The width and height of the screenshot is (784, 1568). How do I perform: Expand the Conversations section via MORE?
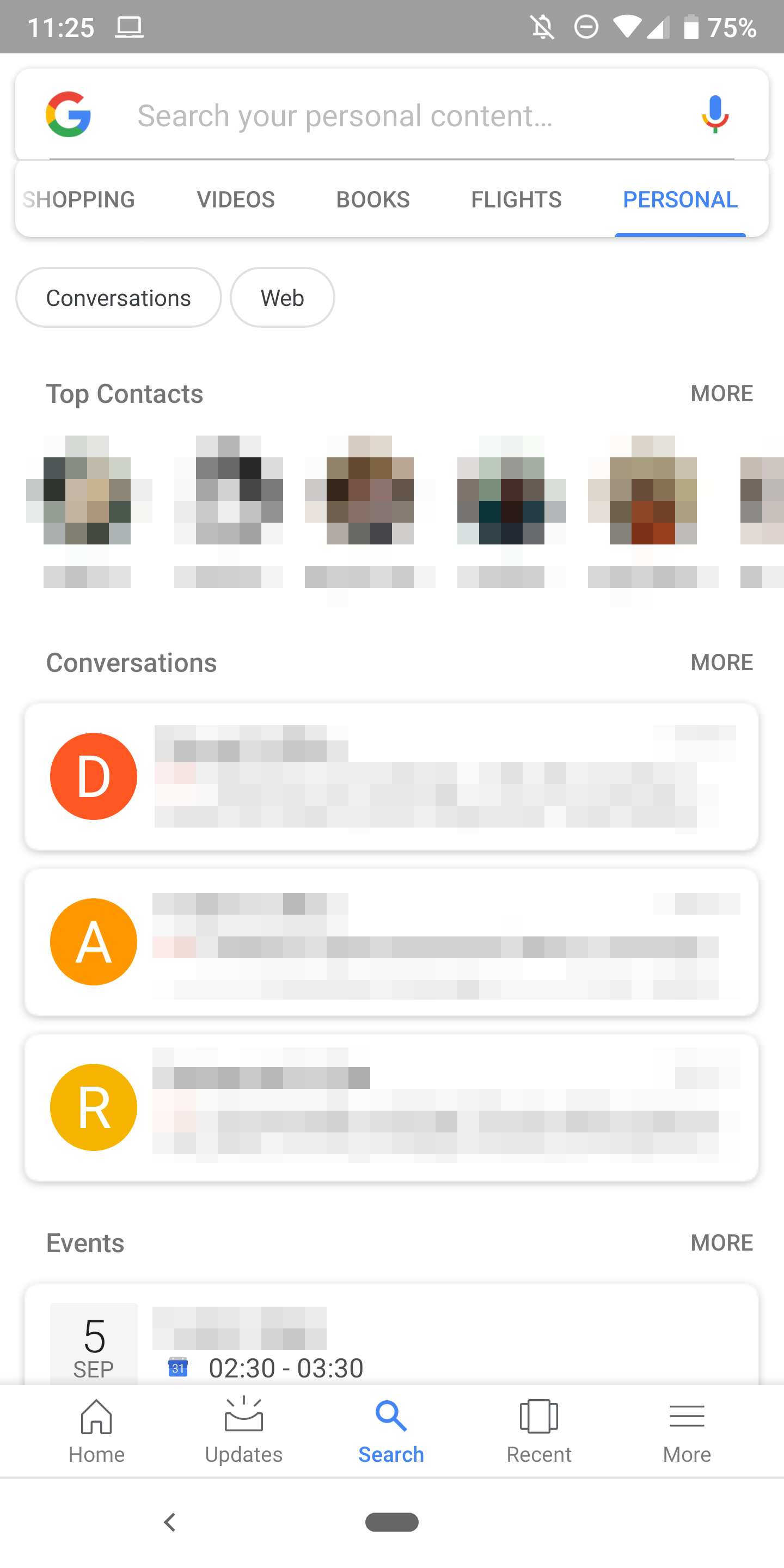[x=721, y=661]
